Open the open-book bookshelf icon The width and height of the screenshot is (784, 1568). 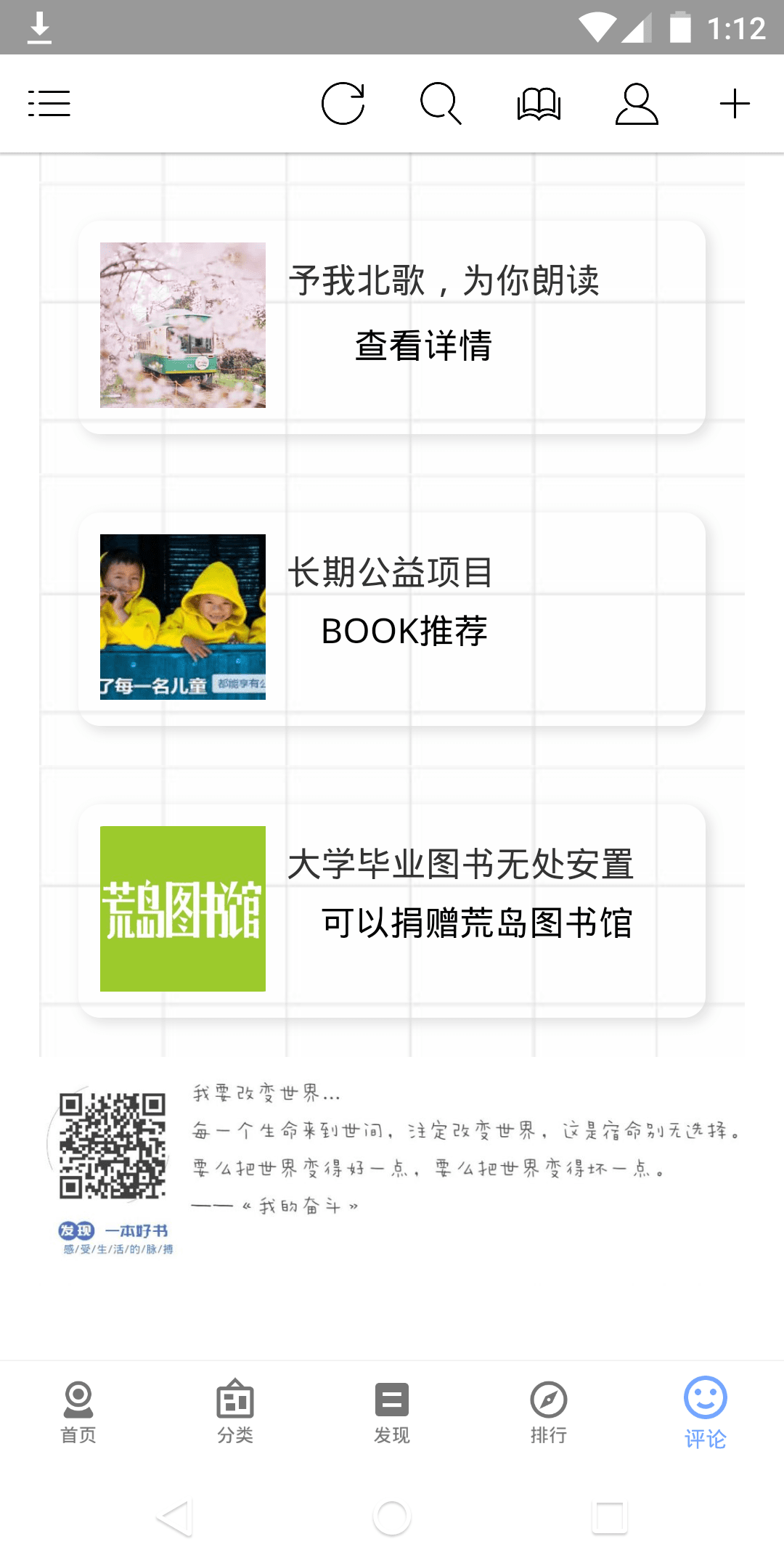pos(539,104)
